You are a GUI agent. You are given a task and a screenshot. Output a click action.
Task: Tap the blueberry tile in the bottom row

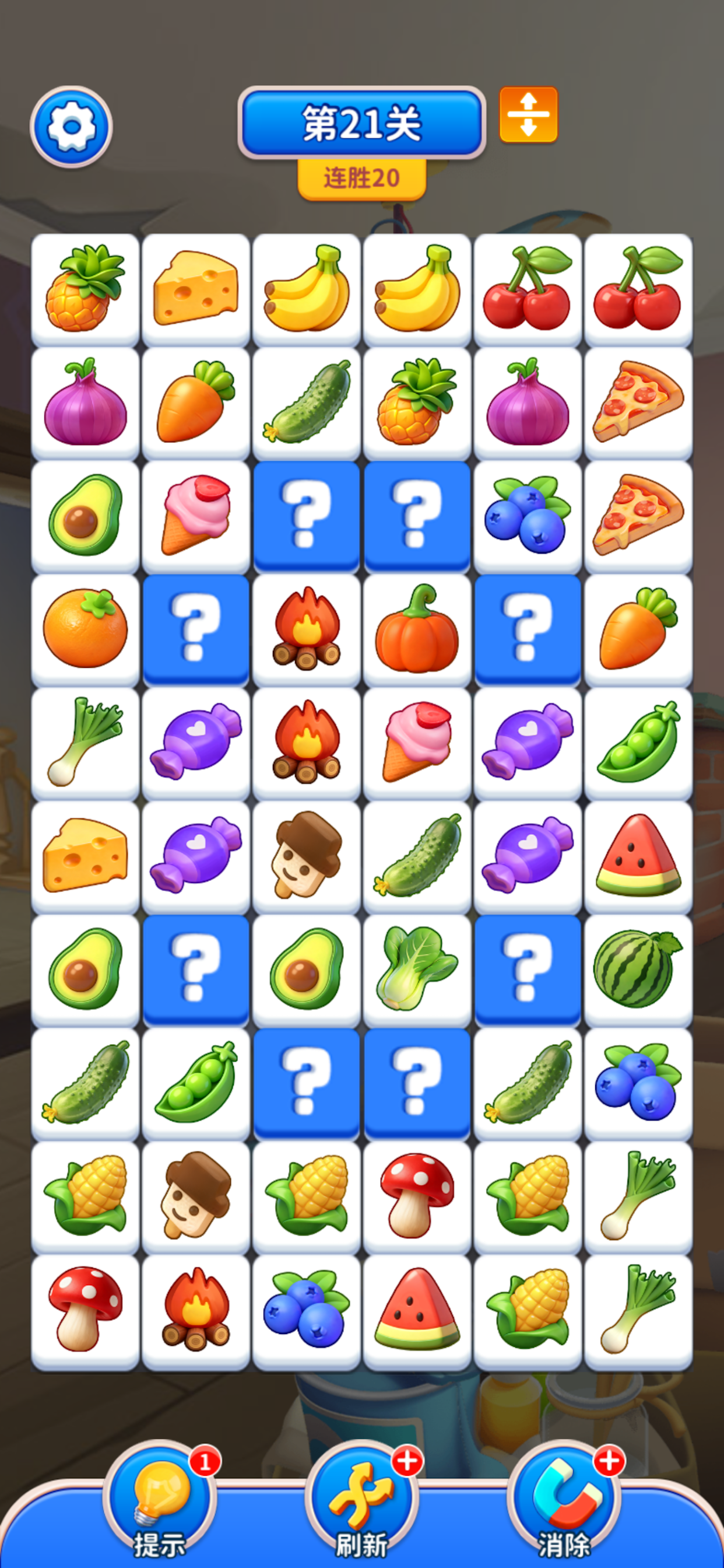point(307,1310)
